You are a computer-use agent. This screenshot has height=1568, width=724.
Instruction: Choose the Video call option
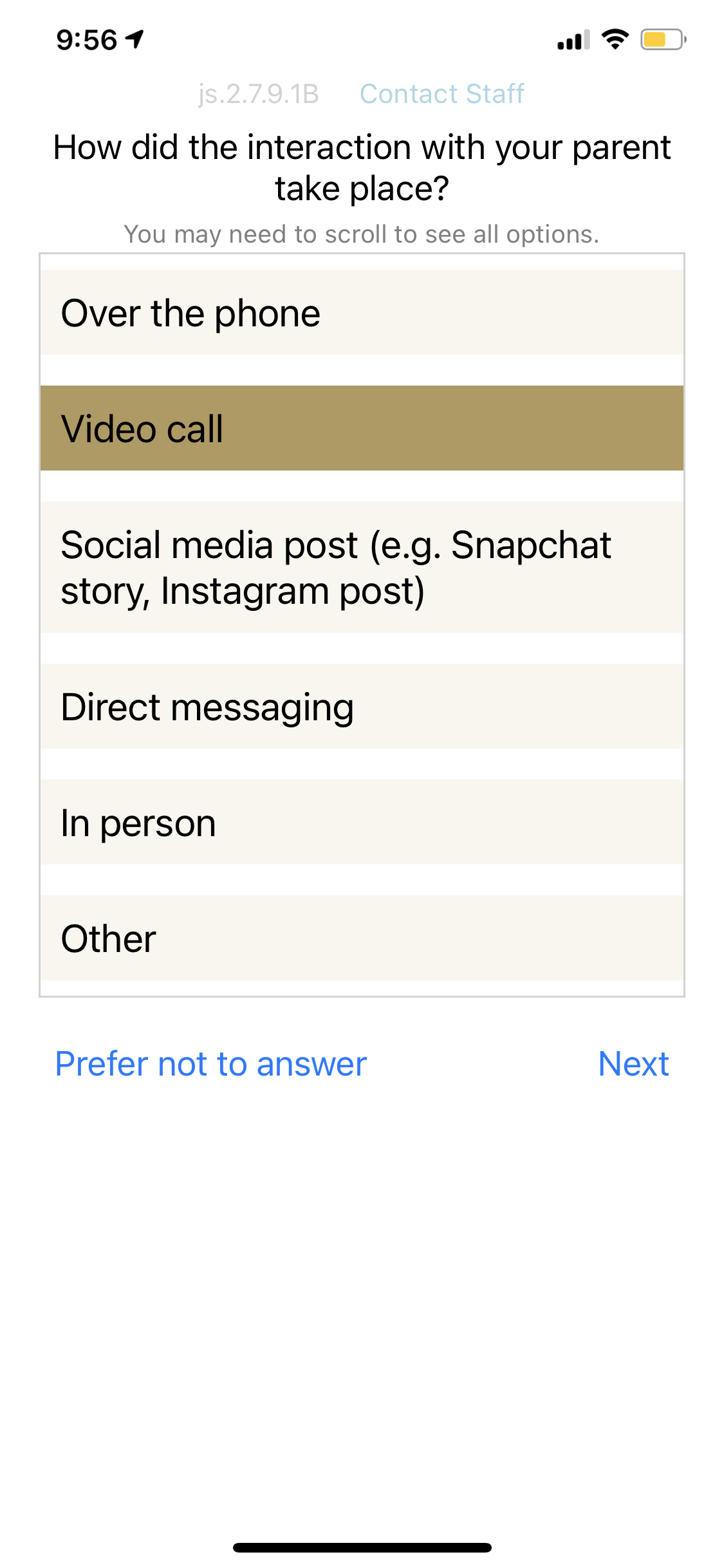click(362, 429)
